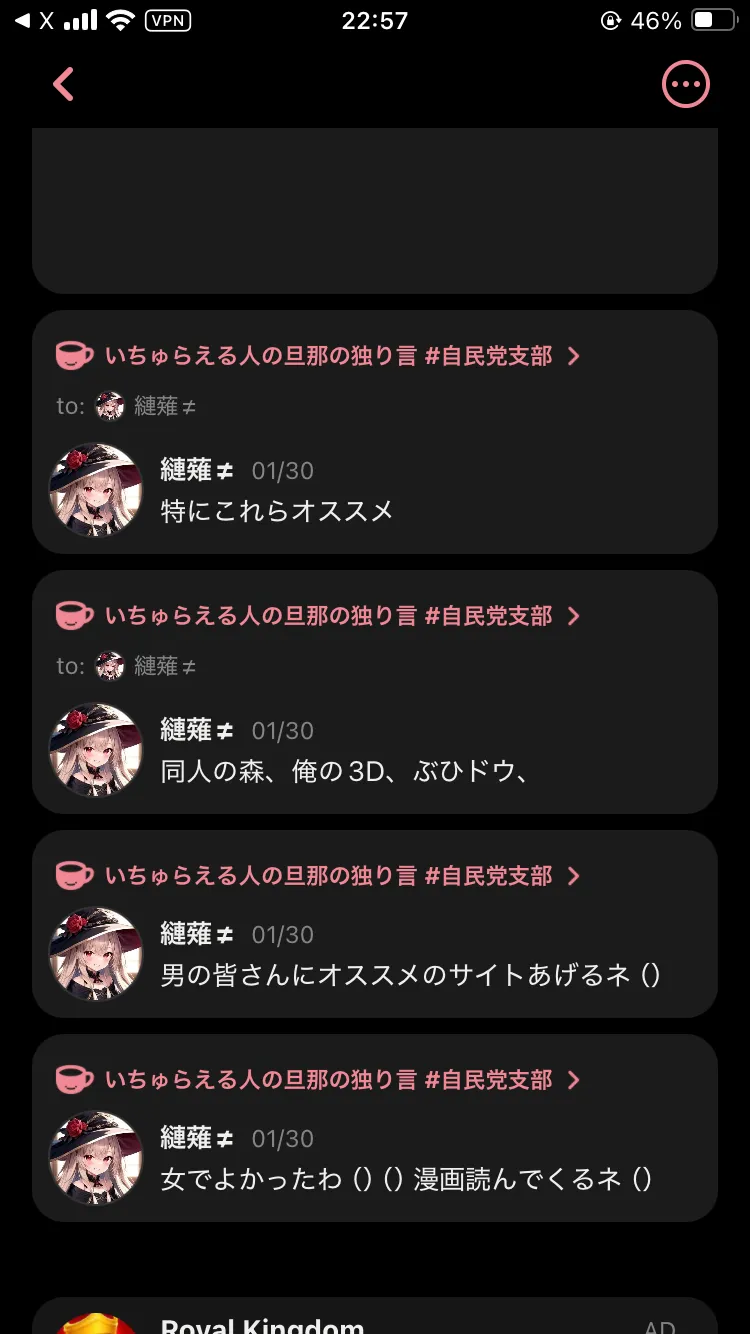
Task: Go back with the pink arrow
Action: click(63, 85)
